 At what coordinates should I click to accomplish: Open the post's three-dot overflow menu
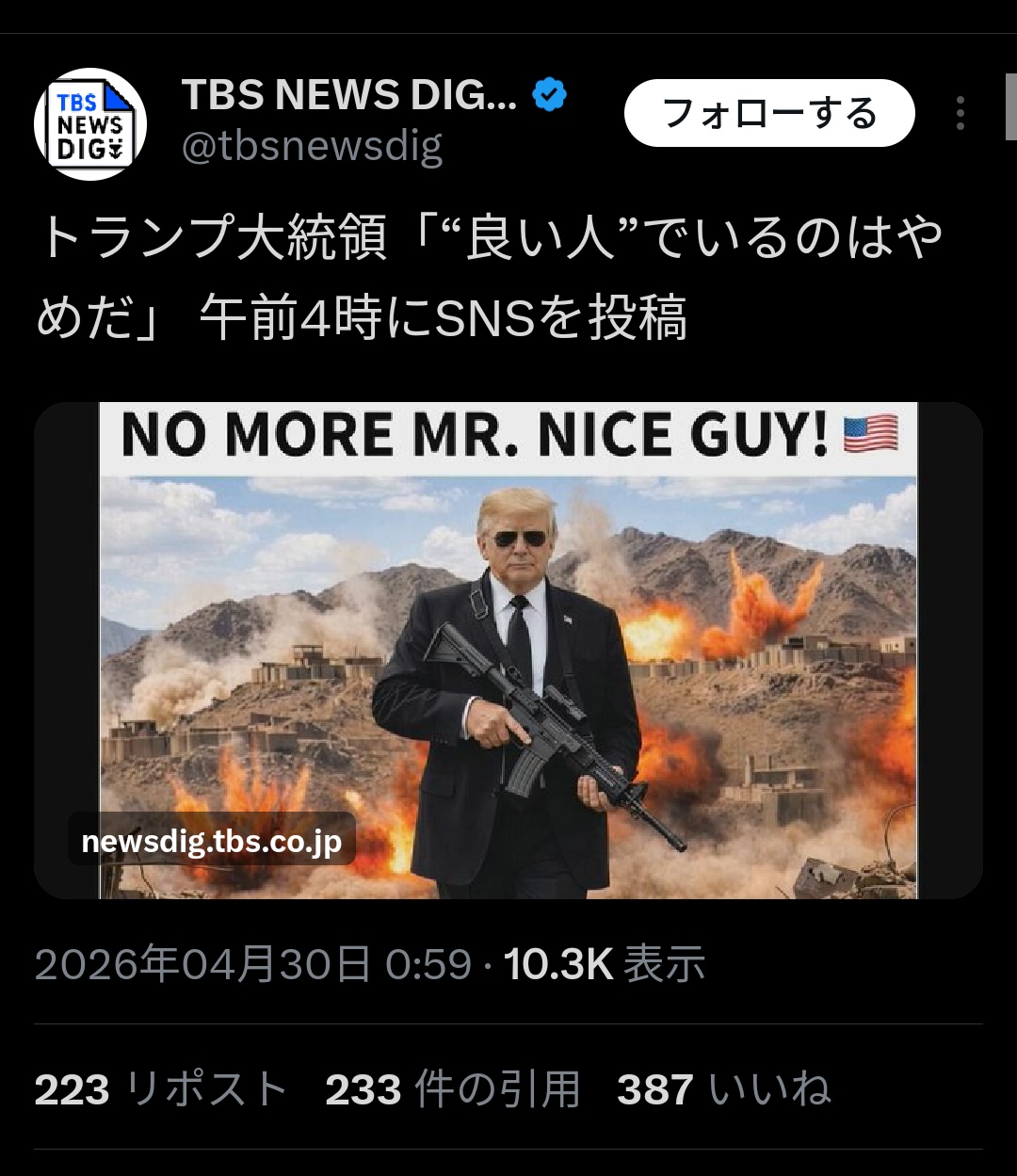[960, 113]
